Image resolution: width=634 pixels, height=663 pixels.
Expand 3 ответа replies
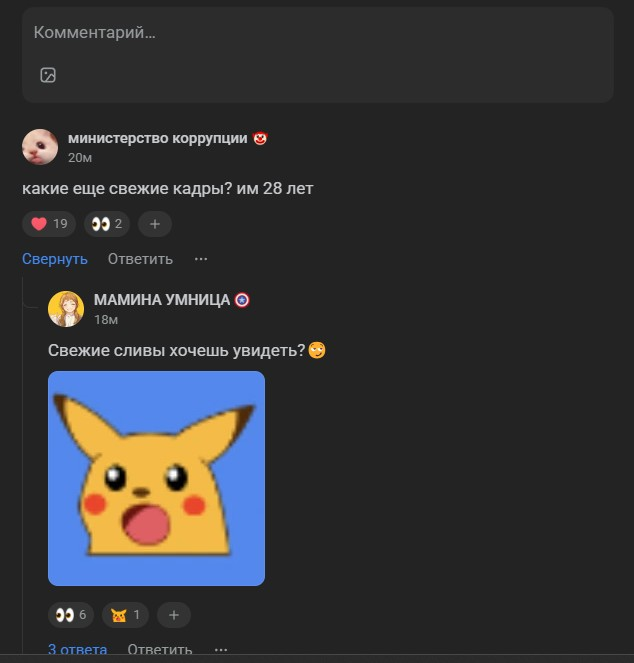[x=77, y=650]
